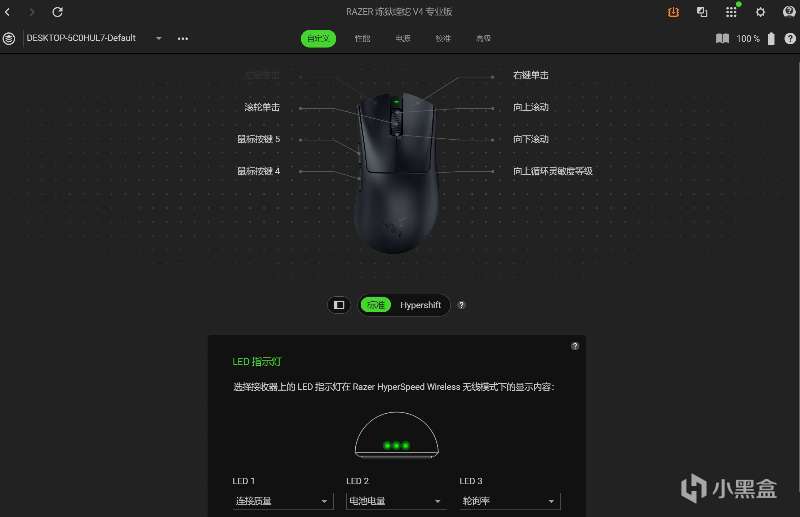Open the LED 1 连接质量 dropdown
Screen dimensions: 800x517
(x=282, y=501)
